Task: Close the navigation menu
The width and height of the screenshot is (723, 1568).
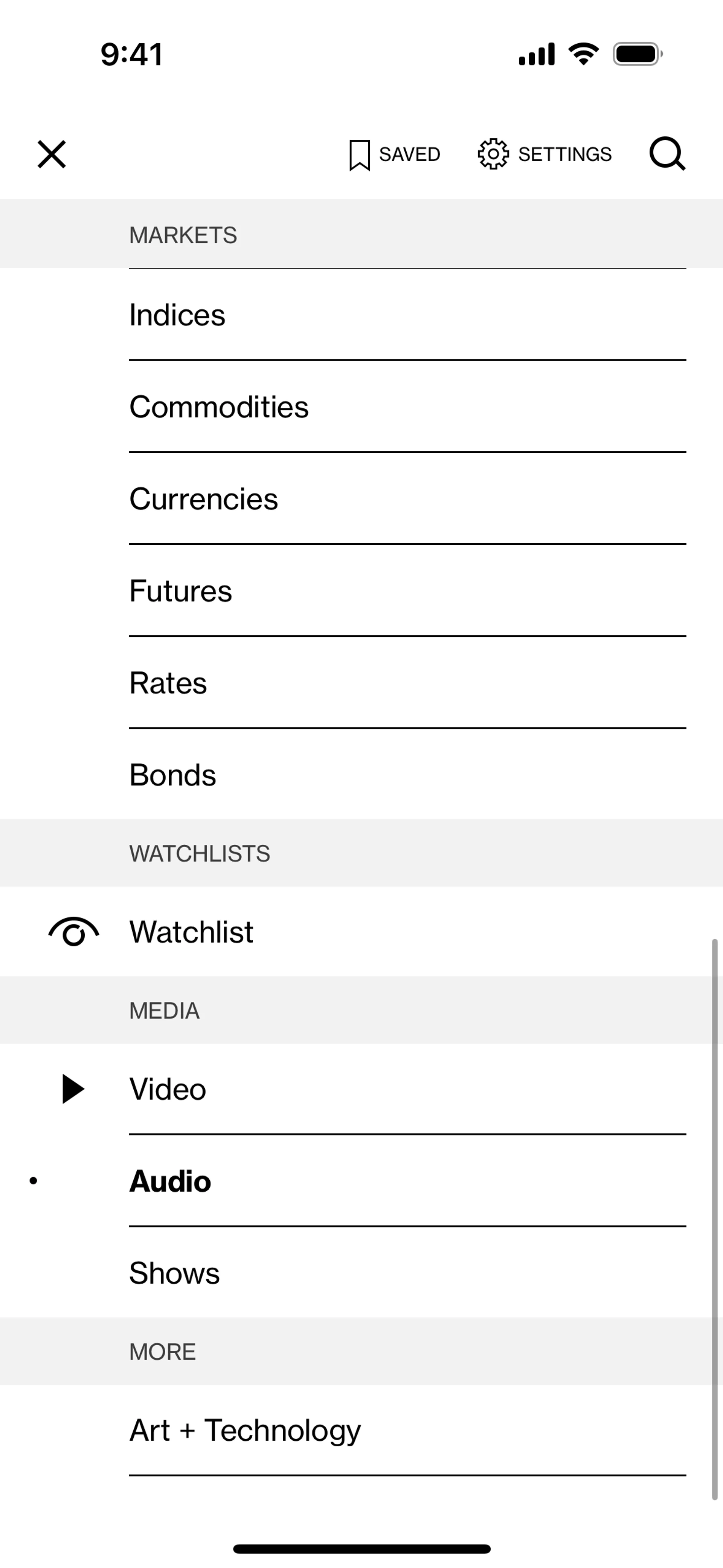Action: pos(52,154)
